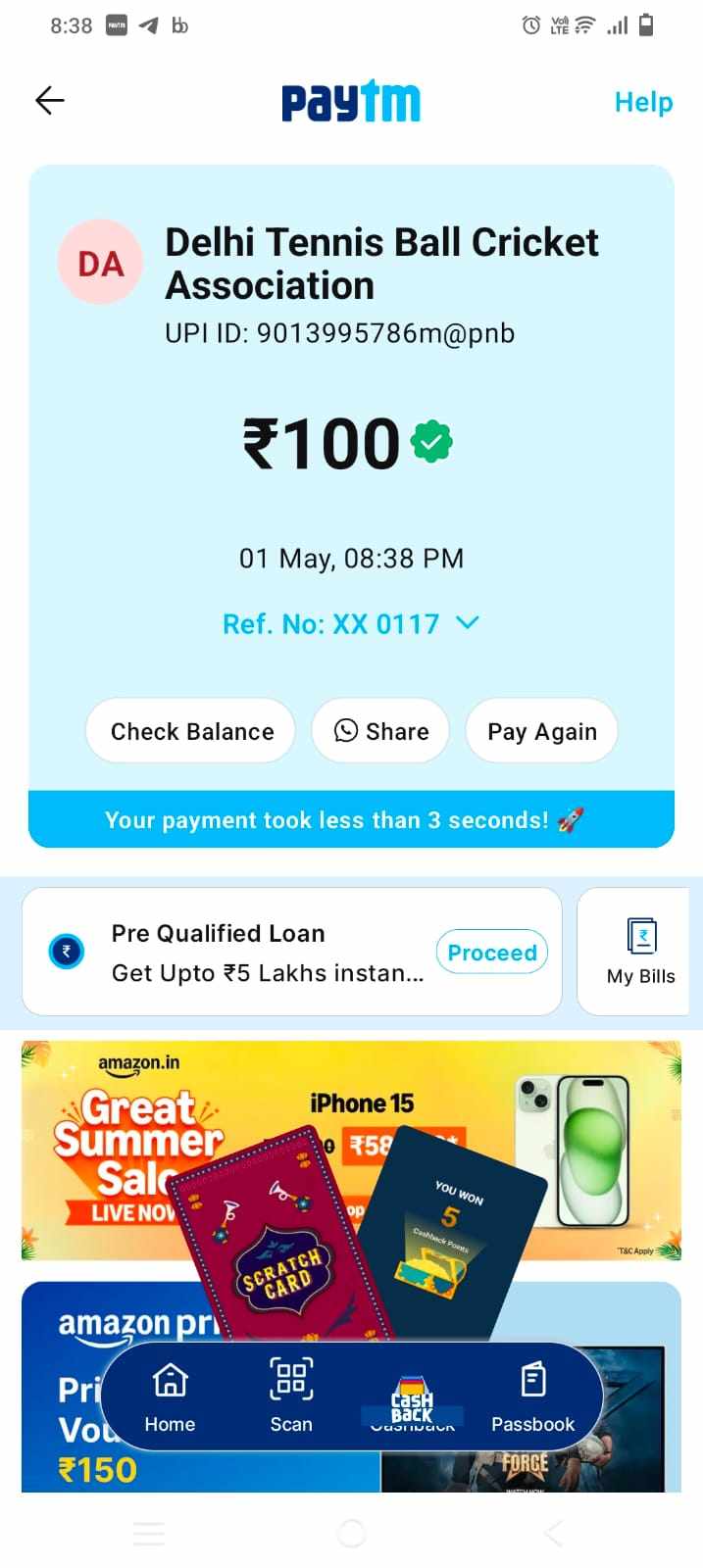Open My Bills card
The height and width of the screenshot is (1568, 703).
[640, 951]
